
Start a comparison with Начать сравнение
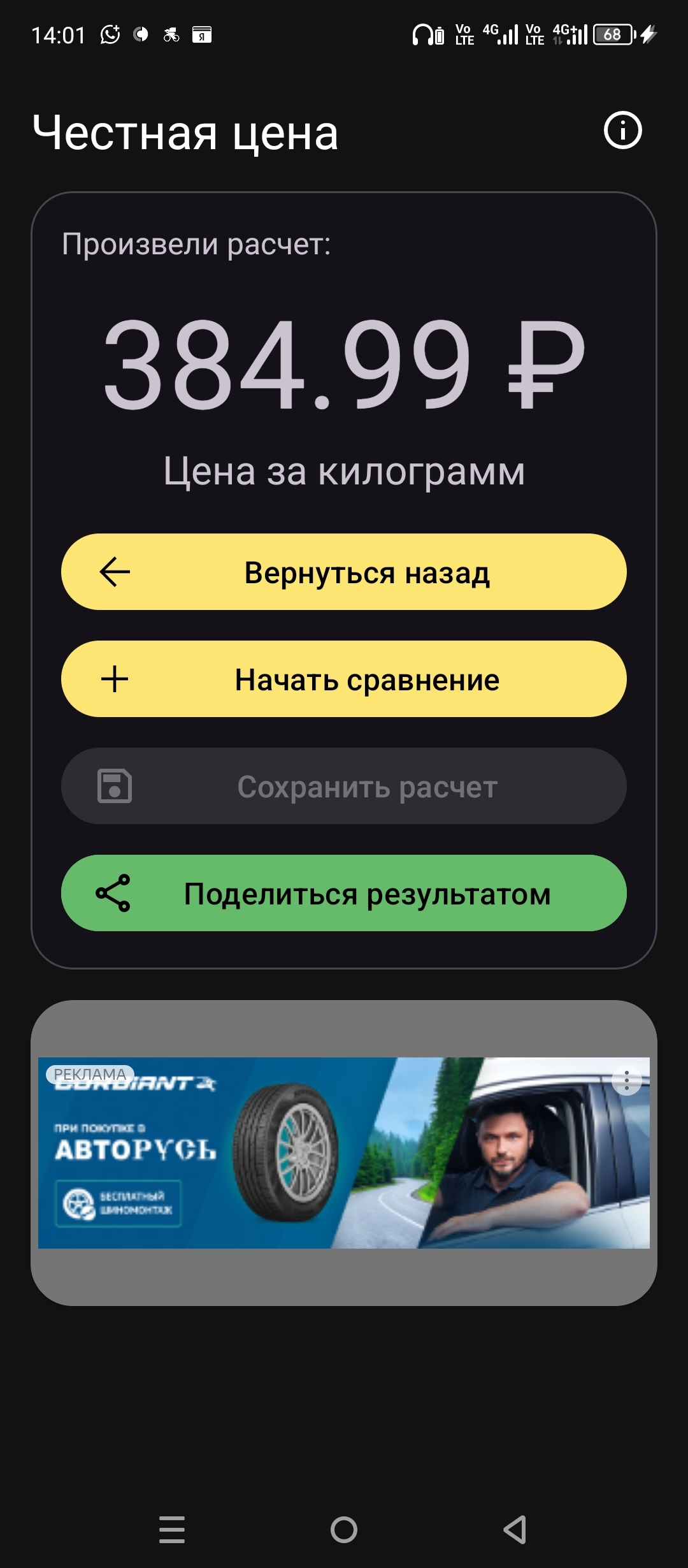tap(344, 679)
